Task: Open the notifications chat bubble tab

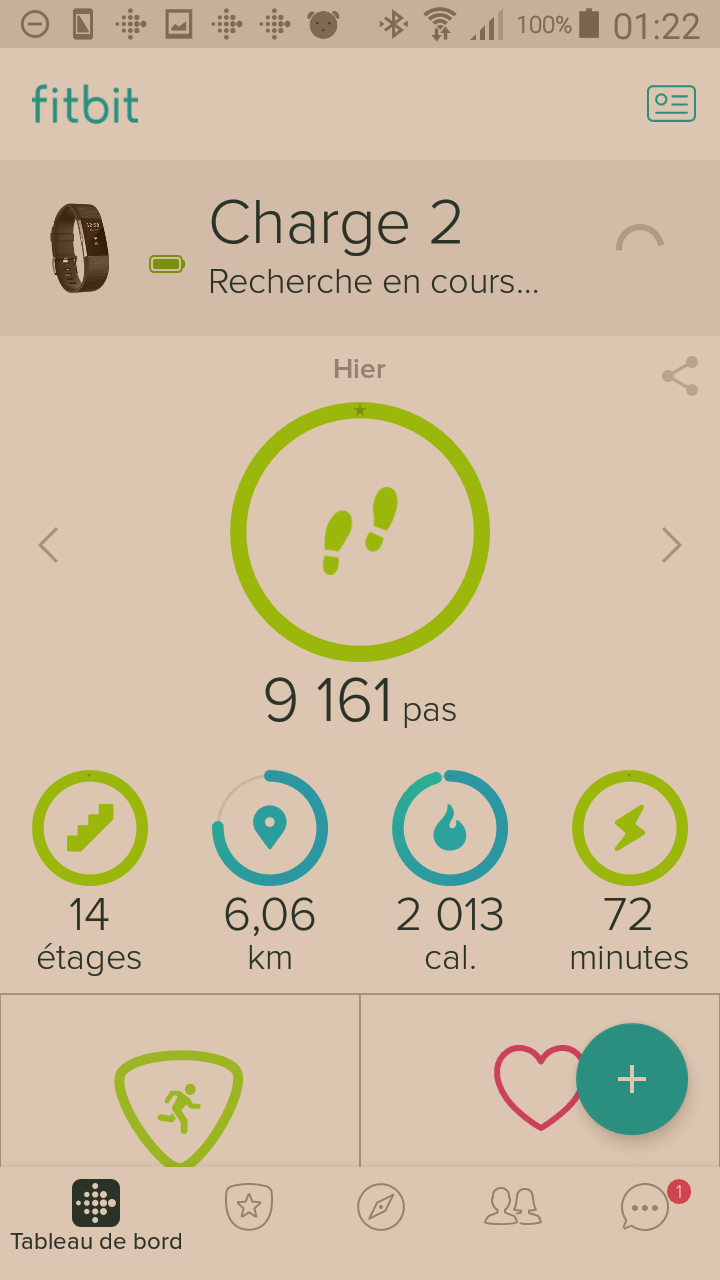Action: click(646, 1207)
